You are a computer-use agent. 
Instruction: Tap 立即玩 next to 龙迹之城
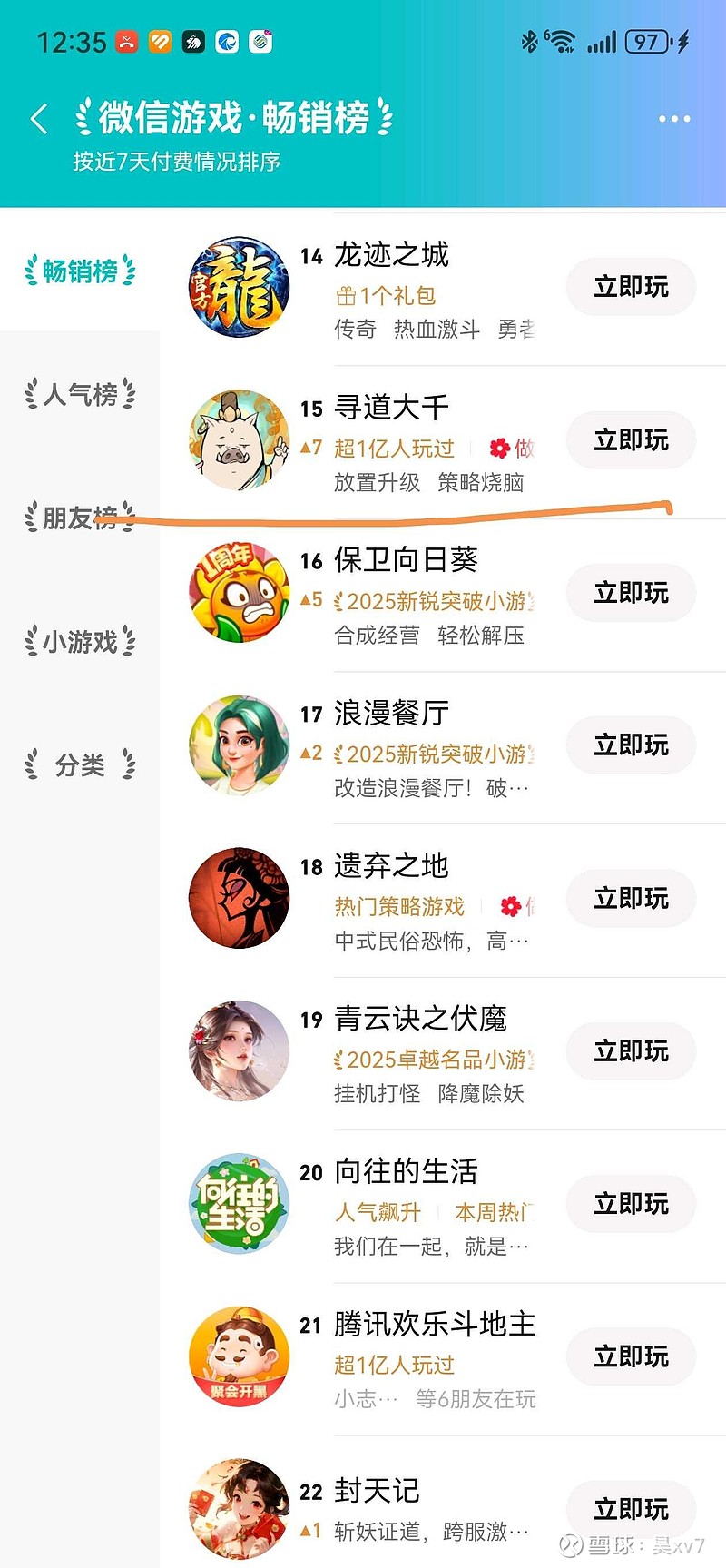[x=630, y=287]
